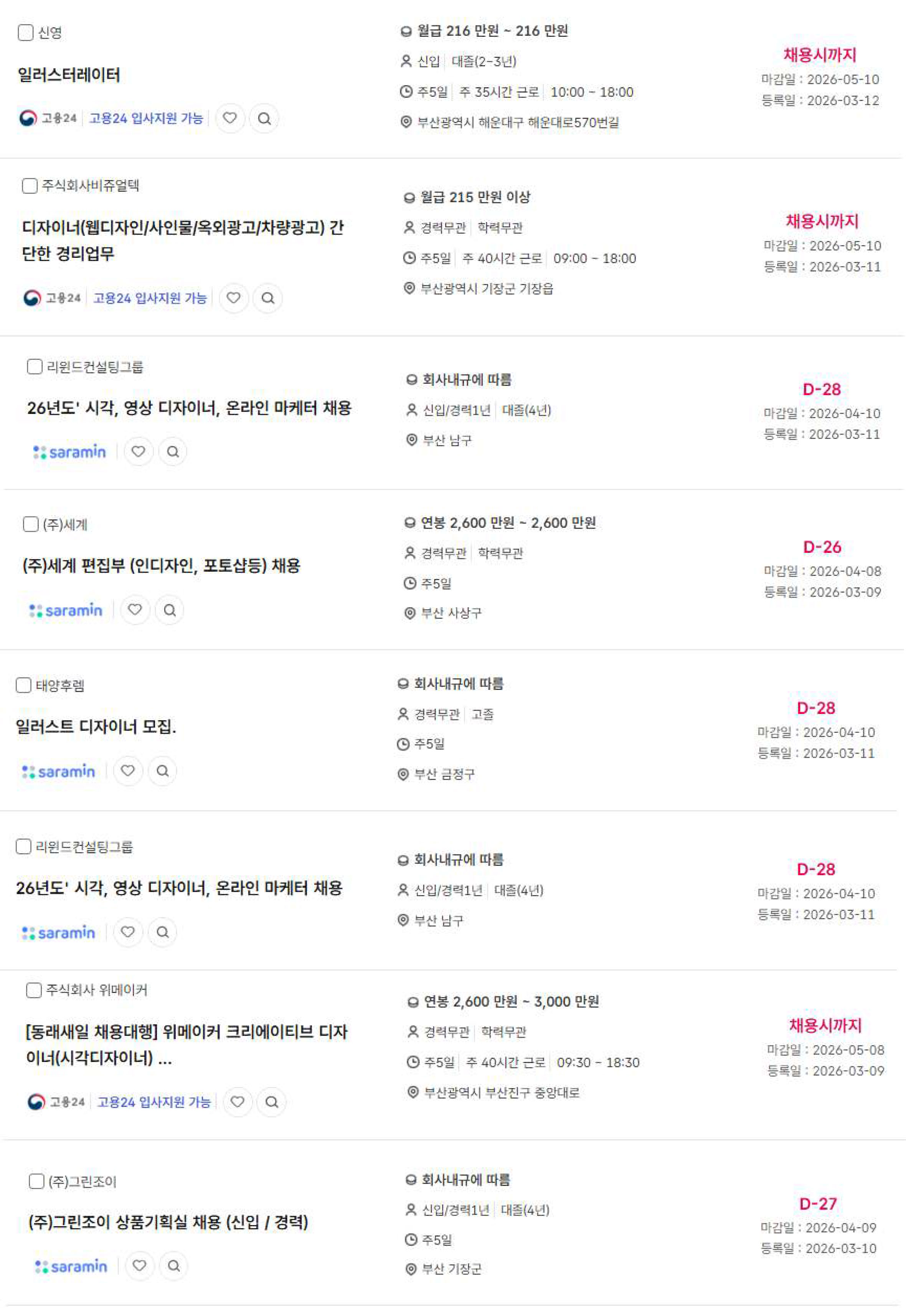Tap 고용24 입사지원 가능 for 위메이커
This screenshot has height=1316, width=906.
point(154,1102)
